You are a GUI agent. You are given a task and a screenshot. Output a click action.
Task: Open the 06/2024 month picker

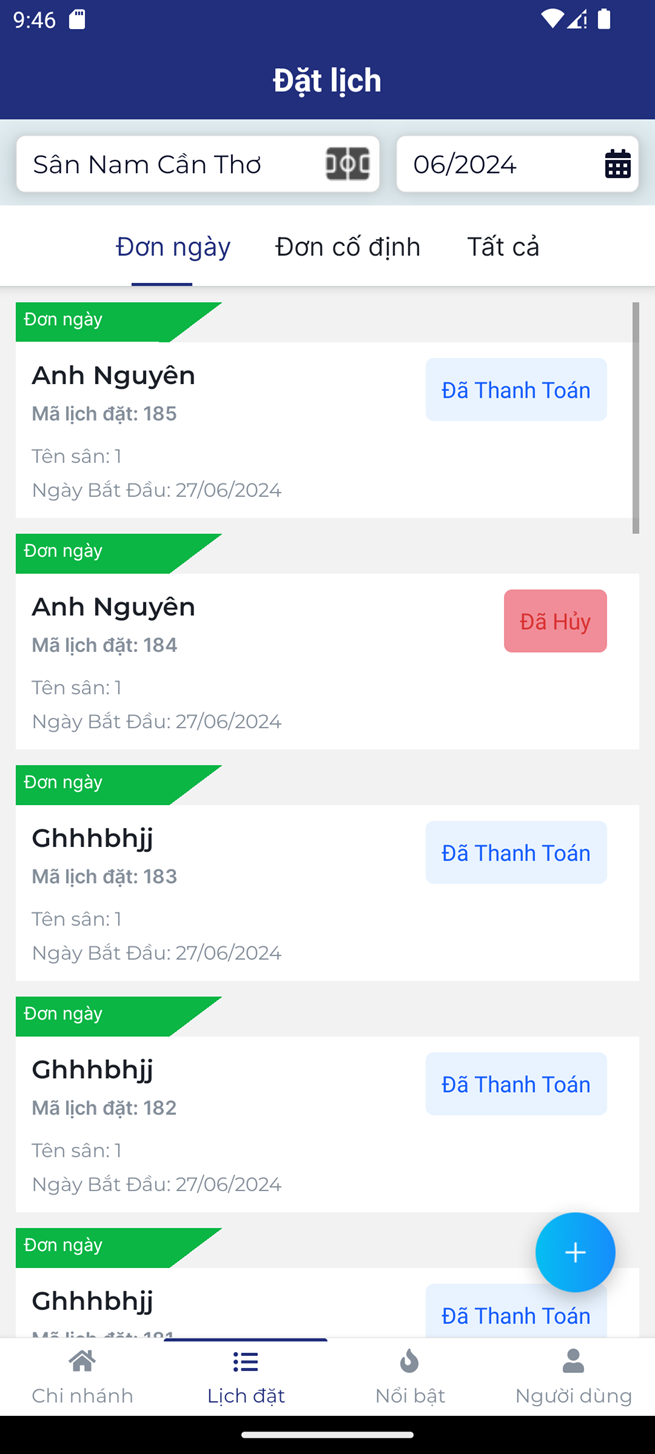click(518, 164)
